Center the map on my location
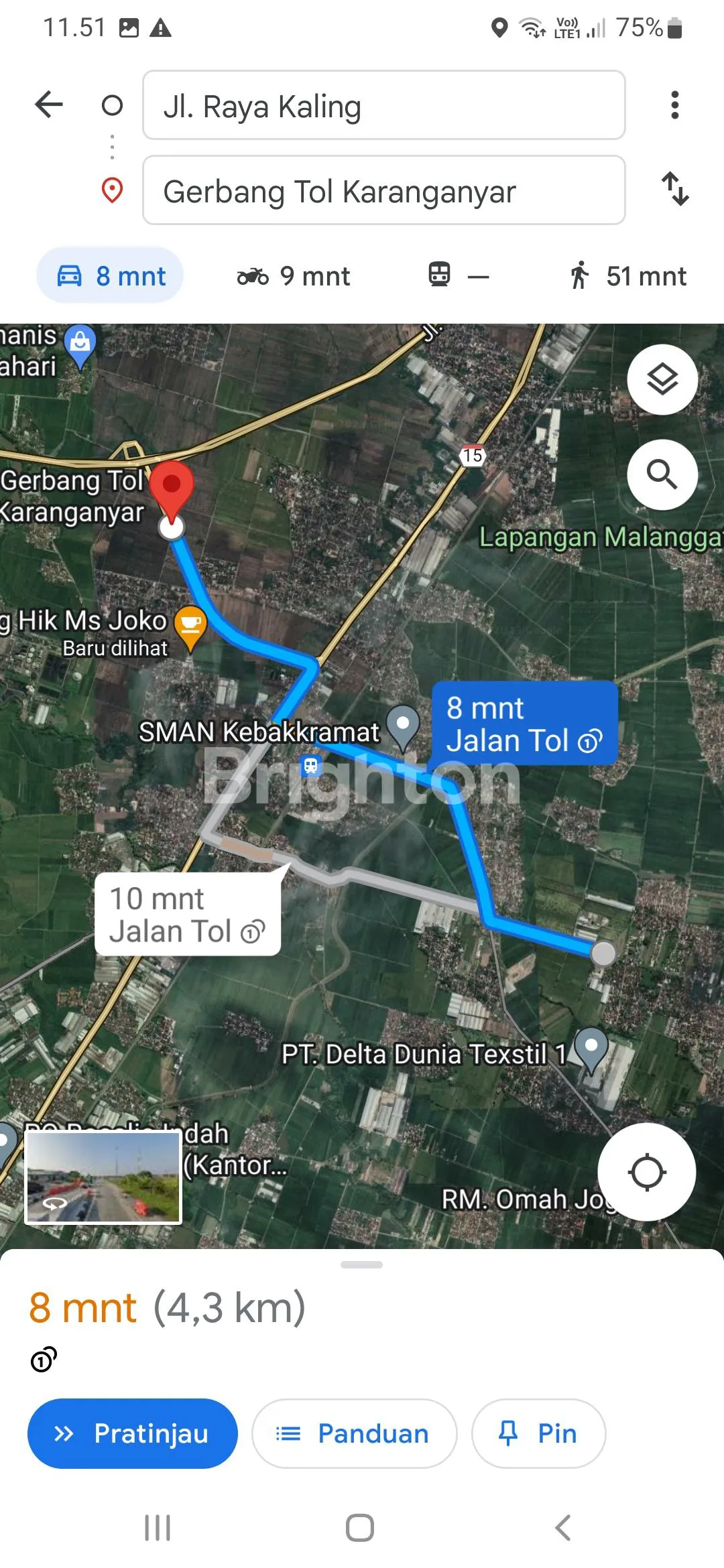Screen dimensions: 724x1568 [646, 1172]
